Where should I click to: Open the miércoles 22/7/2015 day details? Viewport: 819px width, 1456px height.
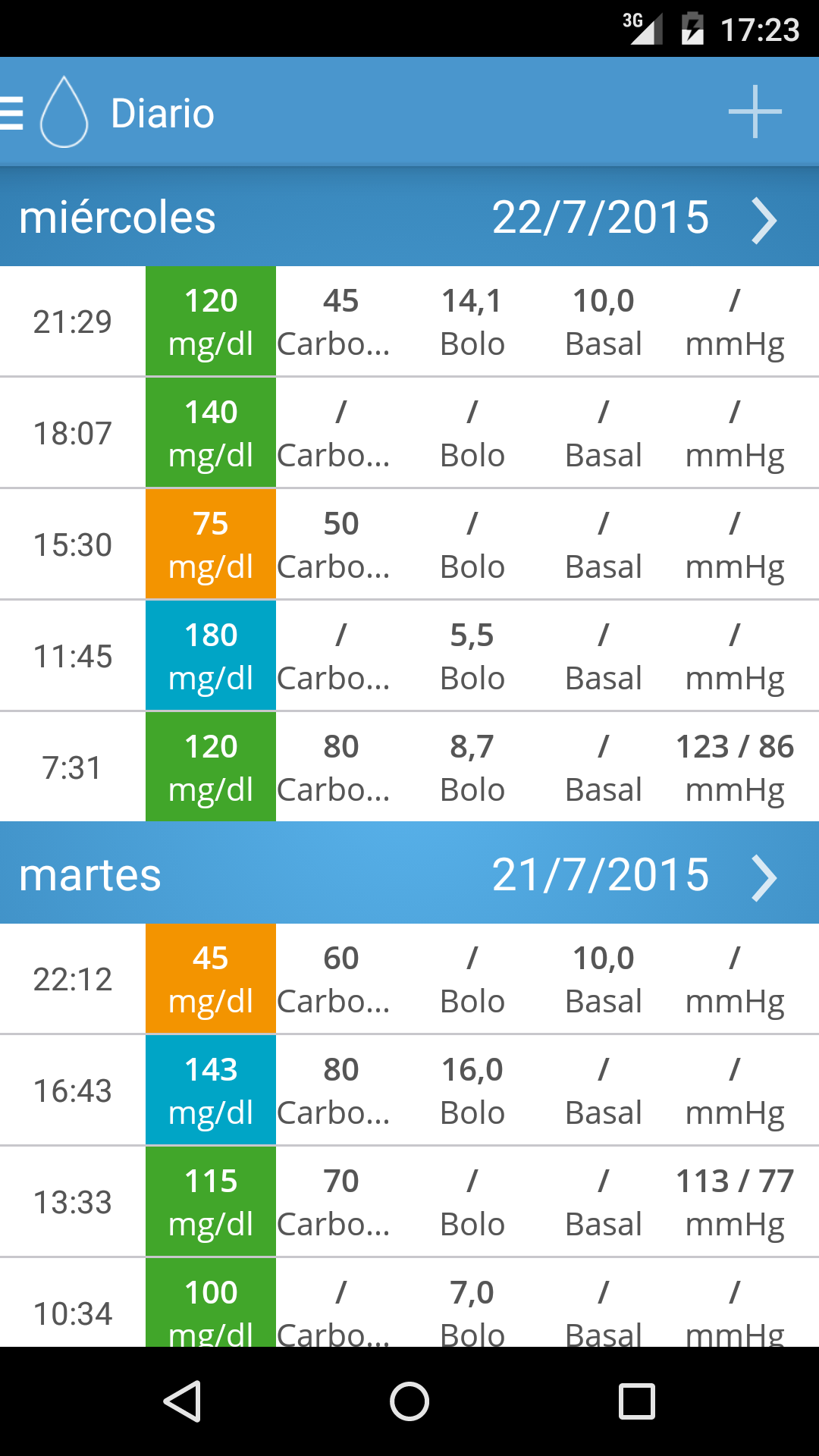coord(764,220)
